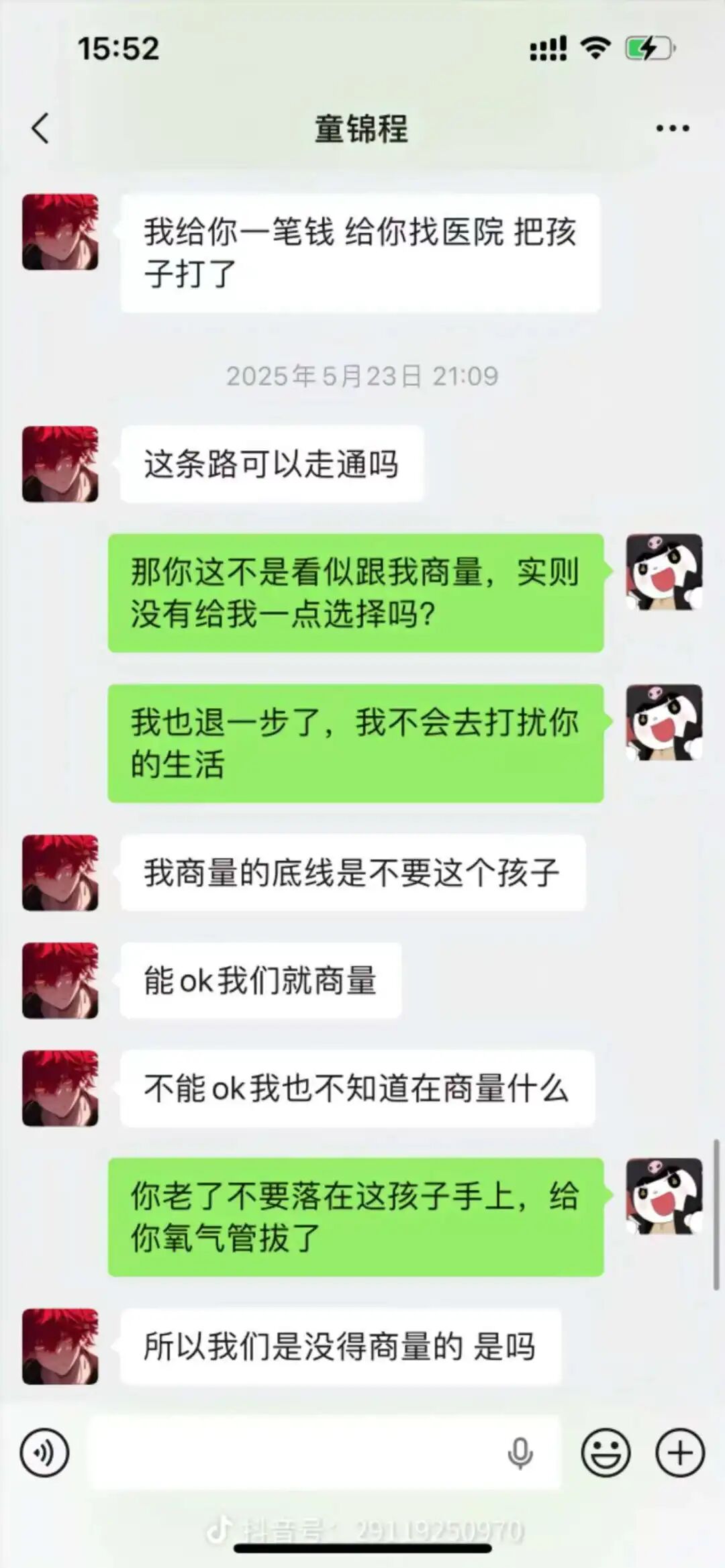The height and width of the screenshot is (1568, 725).
Task: Open my panda avatar beside 我也退一步了
Action: click(664, 723)
